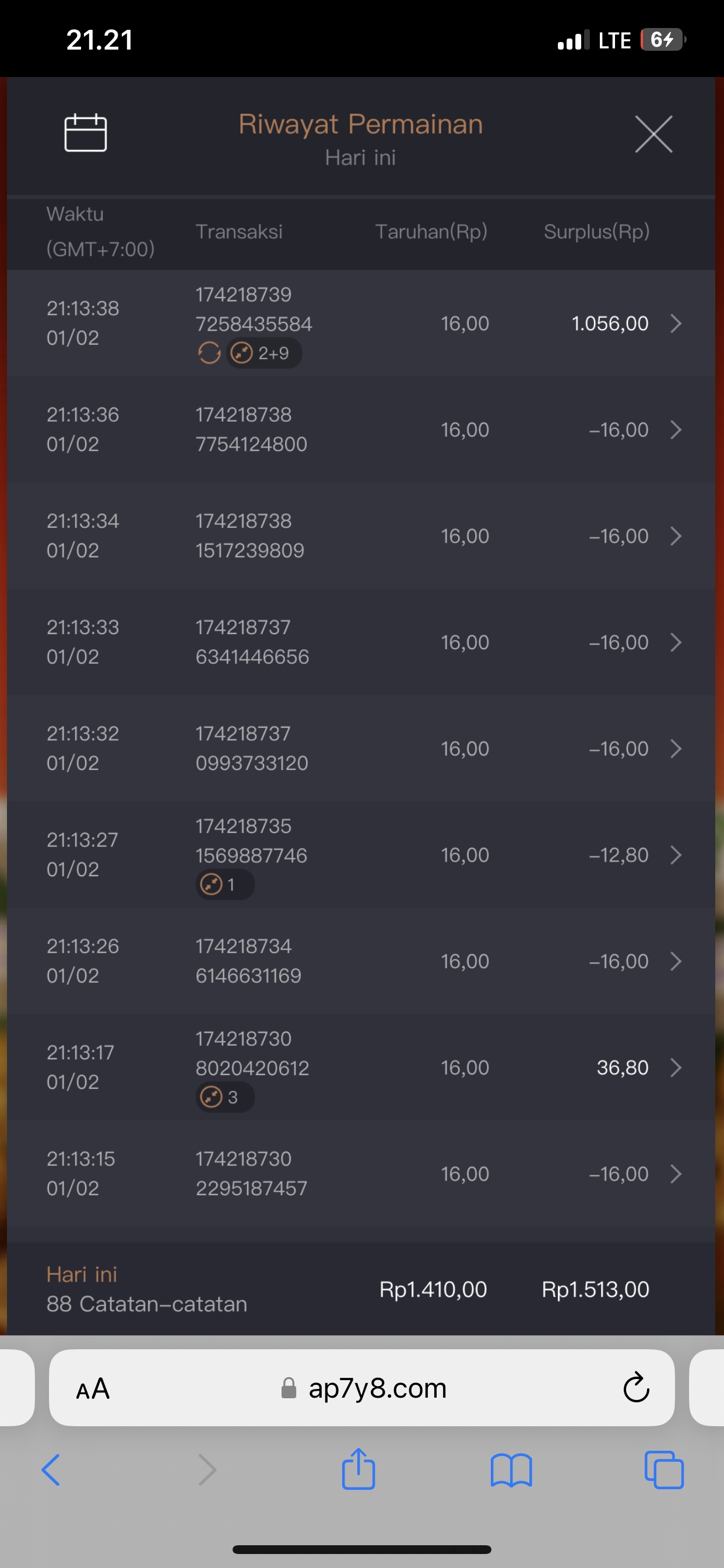Open the AA text size menu
The image size is (724, 1568).
pyautogui.click(x=93, y=1389)
